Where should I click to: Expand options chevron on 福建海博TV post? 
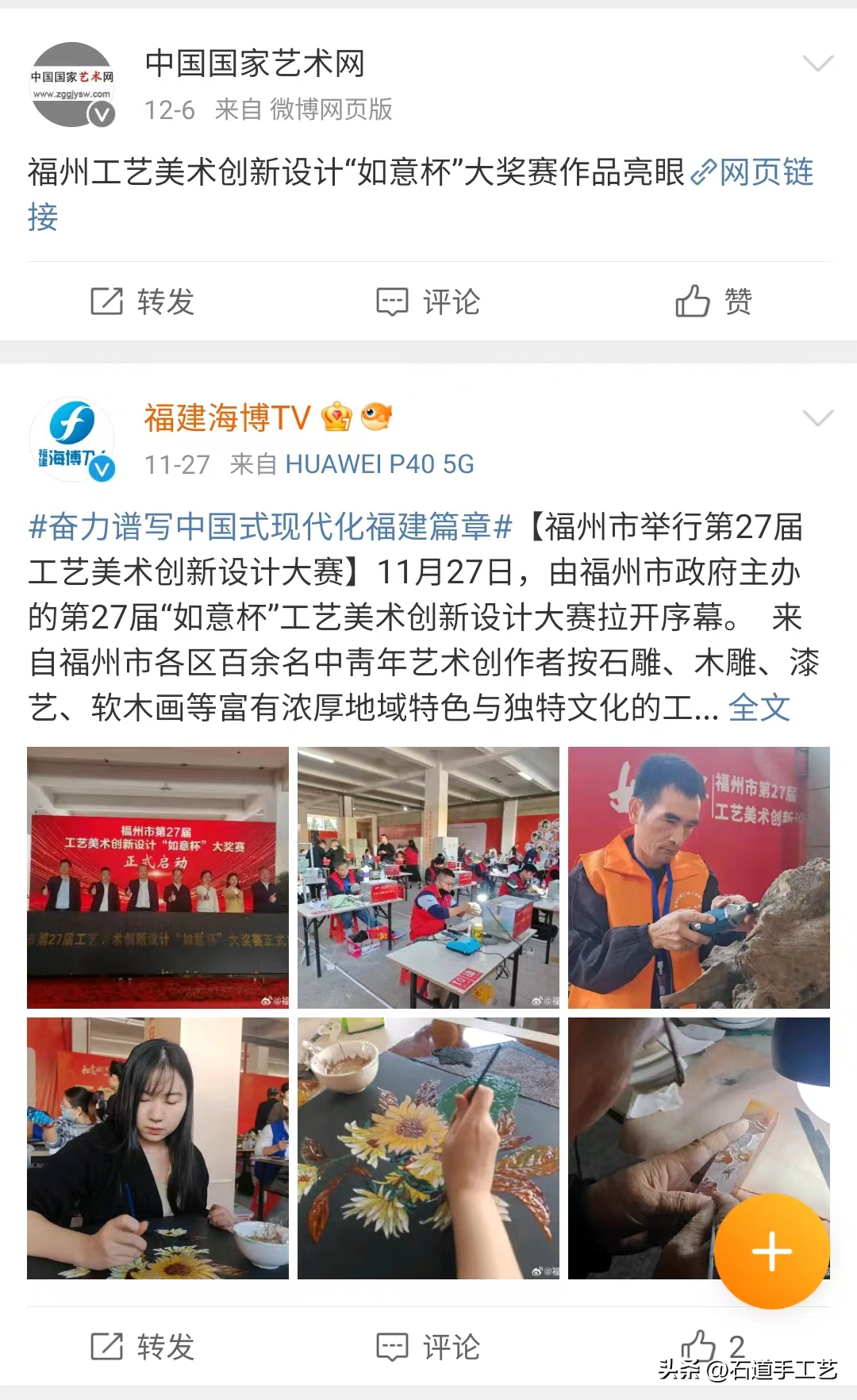click(817, 418)
